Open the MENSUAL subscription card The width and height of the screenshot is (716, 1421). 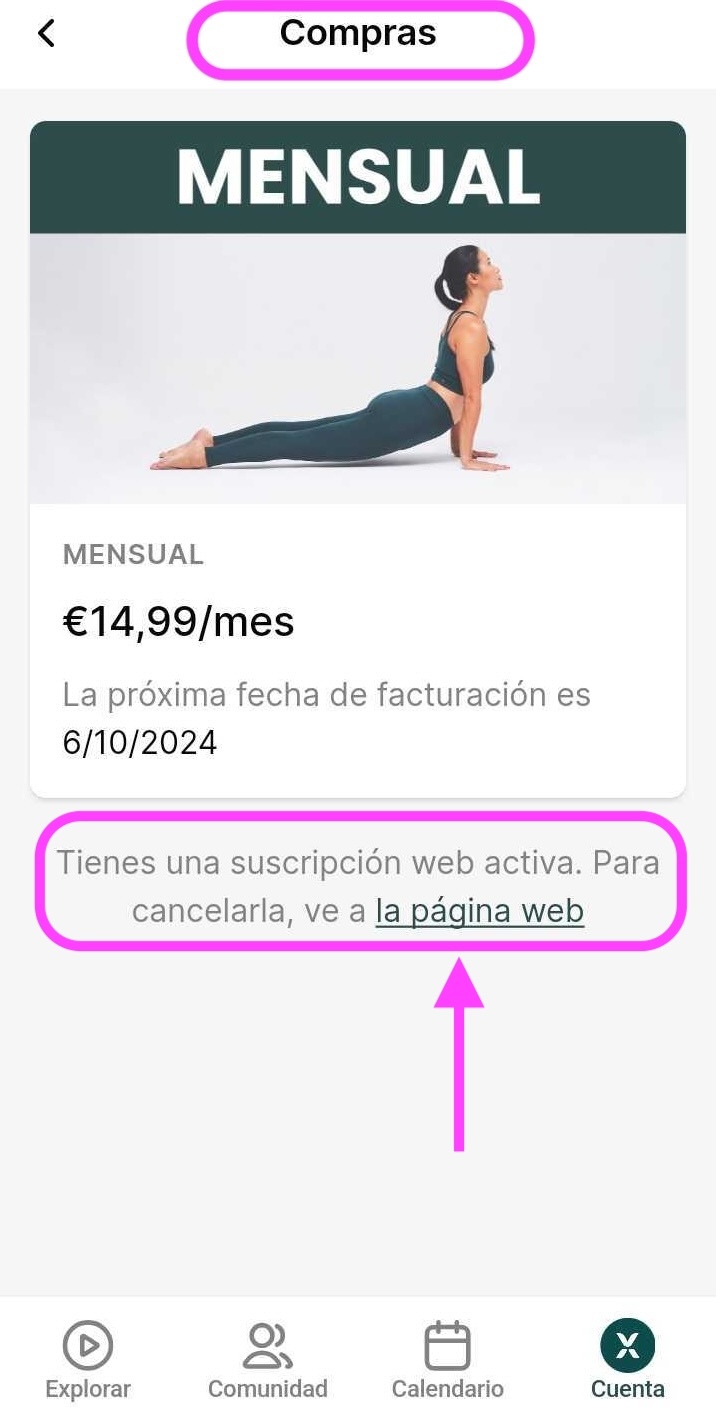coord(357,458)
